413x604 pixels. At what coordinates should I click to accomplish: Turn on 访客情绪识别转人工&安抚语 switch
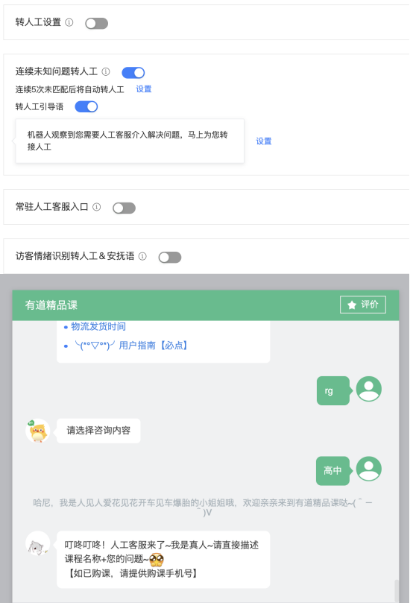point(170,257)
